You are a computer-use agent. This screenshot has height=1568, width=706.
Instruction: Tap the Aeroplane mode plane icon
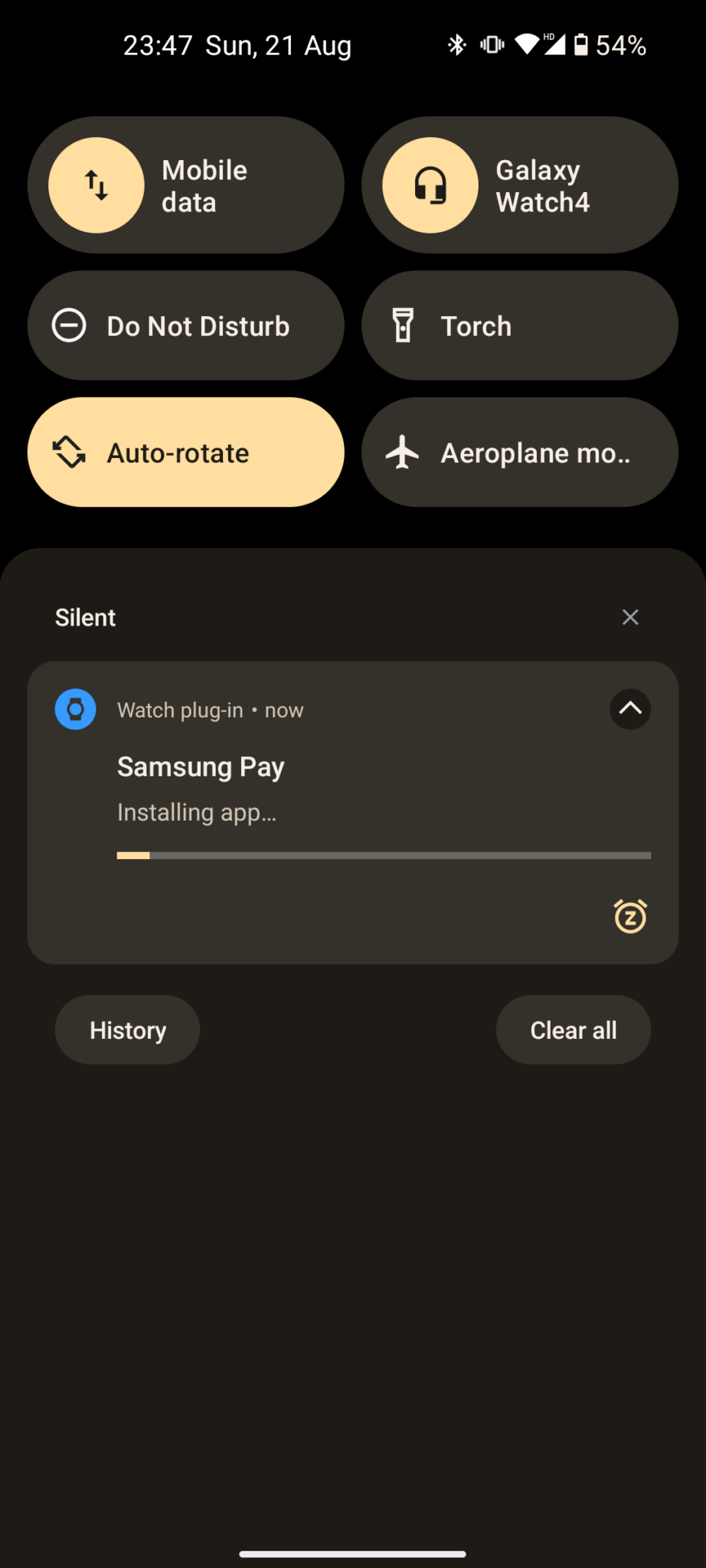[404, 452]
